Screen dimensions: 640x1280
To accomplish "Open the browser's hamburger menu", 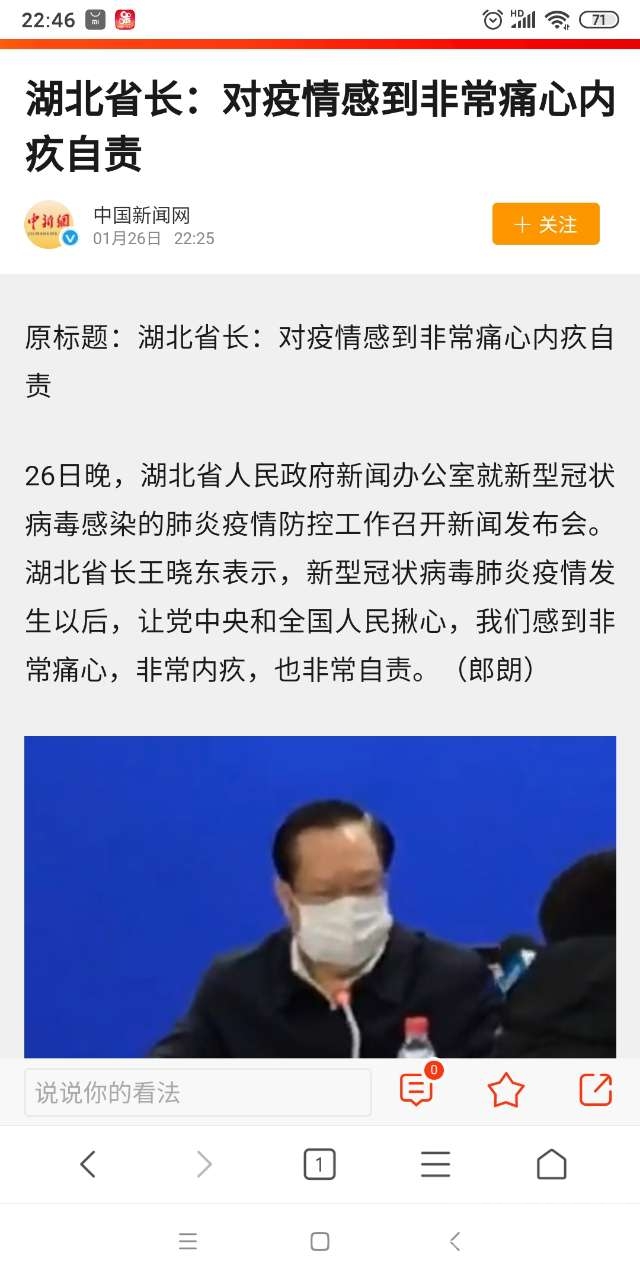I will [435, 1164].
